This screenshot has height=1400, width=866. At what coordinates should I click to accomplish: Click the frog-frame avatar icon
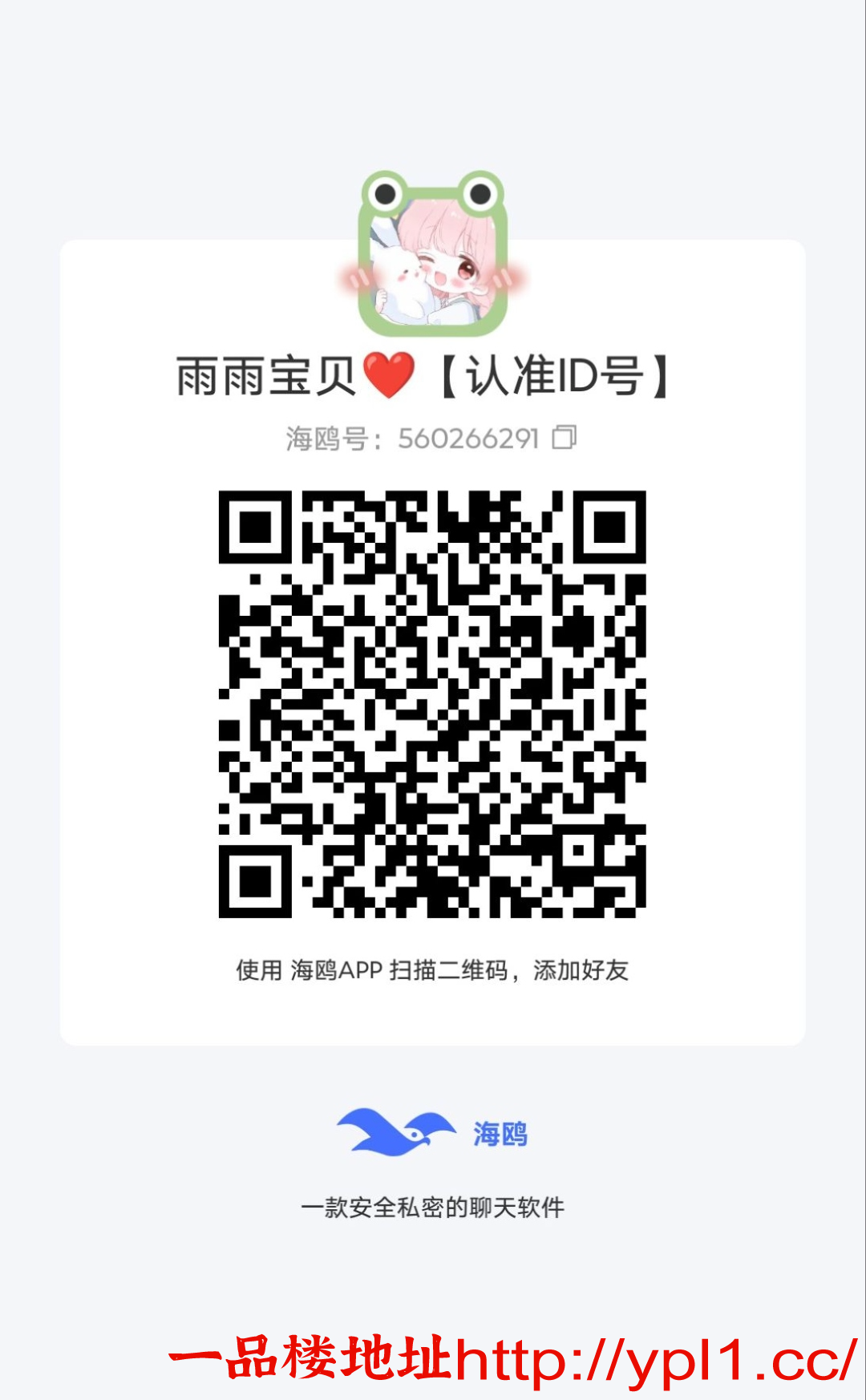[x=433, y=253]
